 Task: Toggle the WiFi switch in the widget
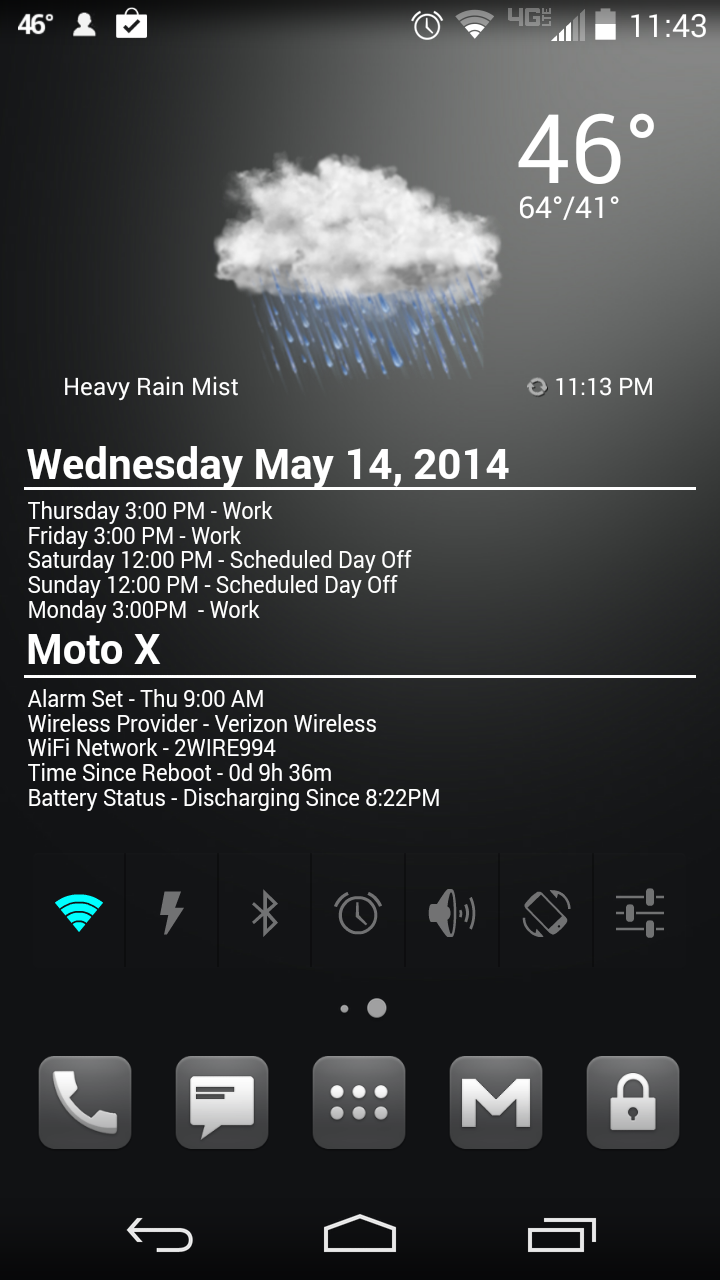click(79, 912)
